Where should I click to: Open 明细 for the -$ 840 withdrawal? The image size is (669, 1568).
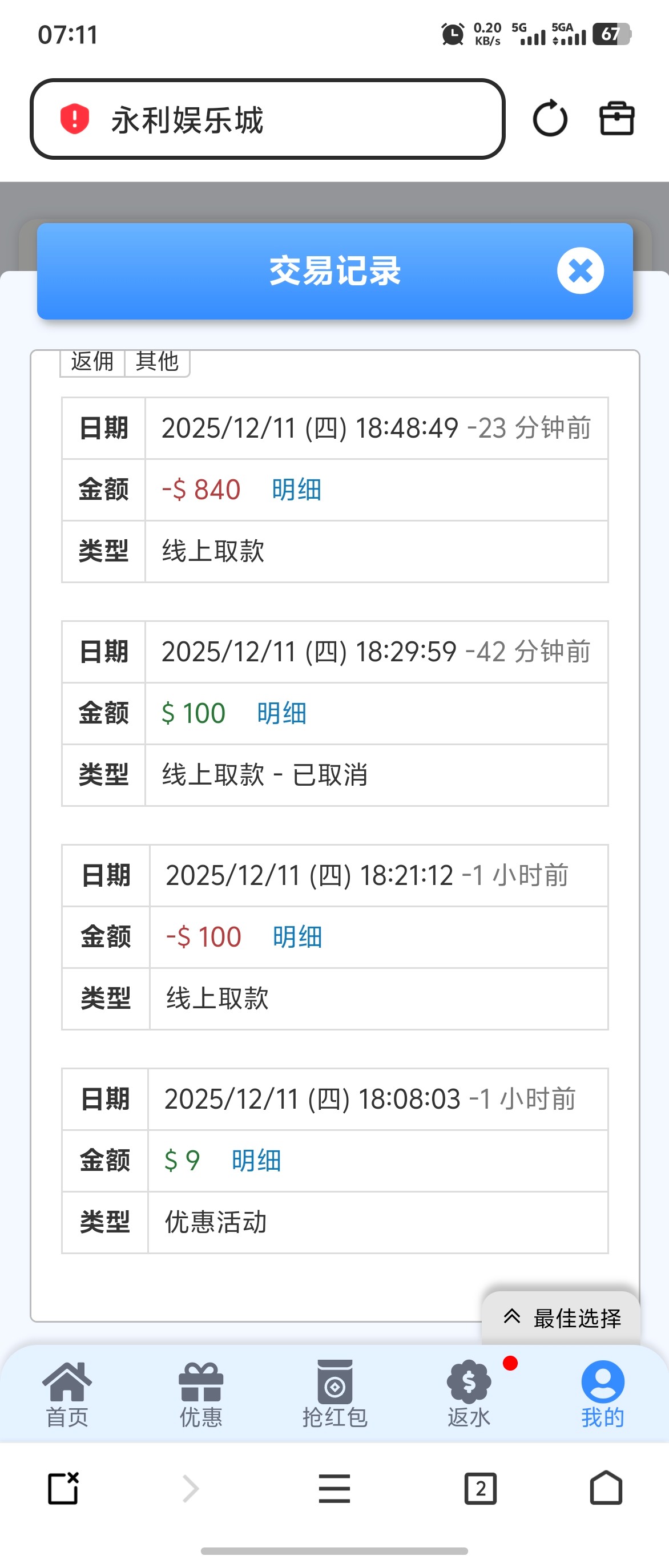(296, 490)
